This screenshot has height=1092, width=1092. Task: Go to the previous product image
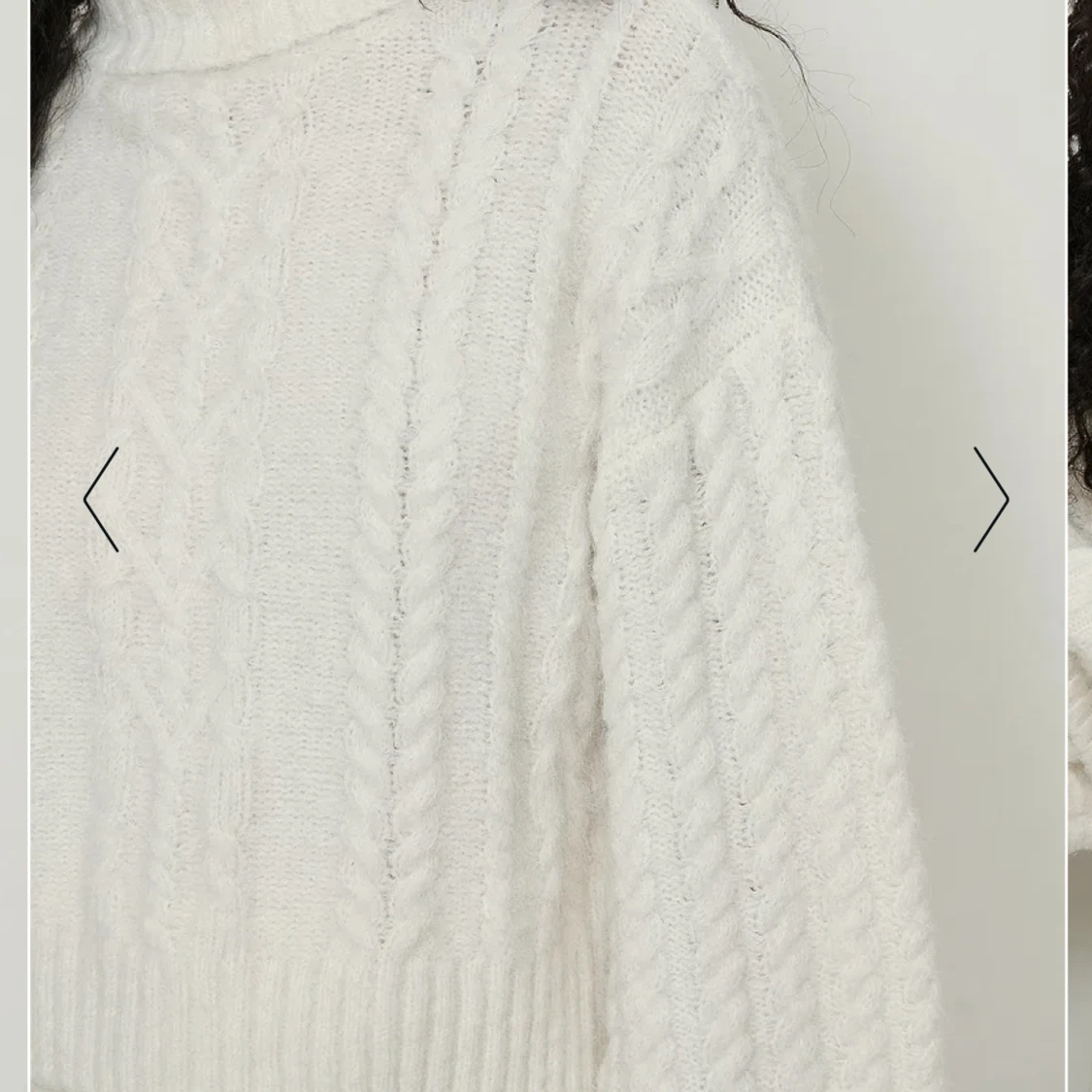[x=101, y=500]
